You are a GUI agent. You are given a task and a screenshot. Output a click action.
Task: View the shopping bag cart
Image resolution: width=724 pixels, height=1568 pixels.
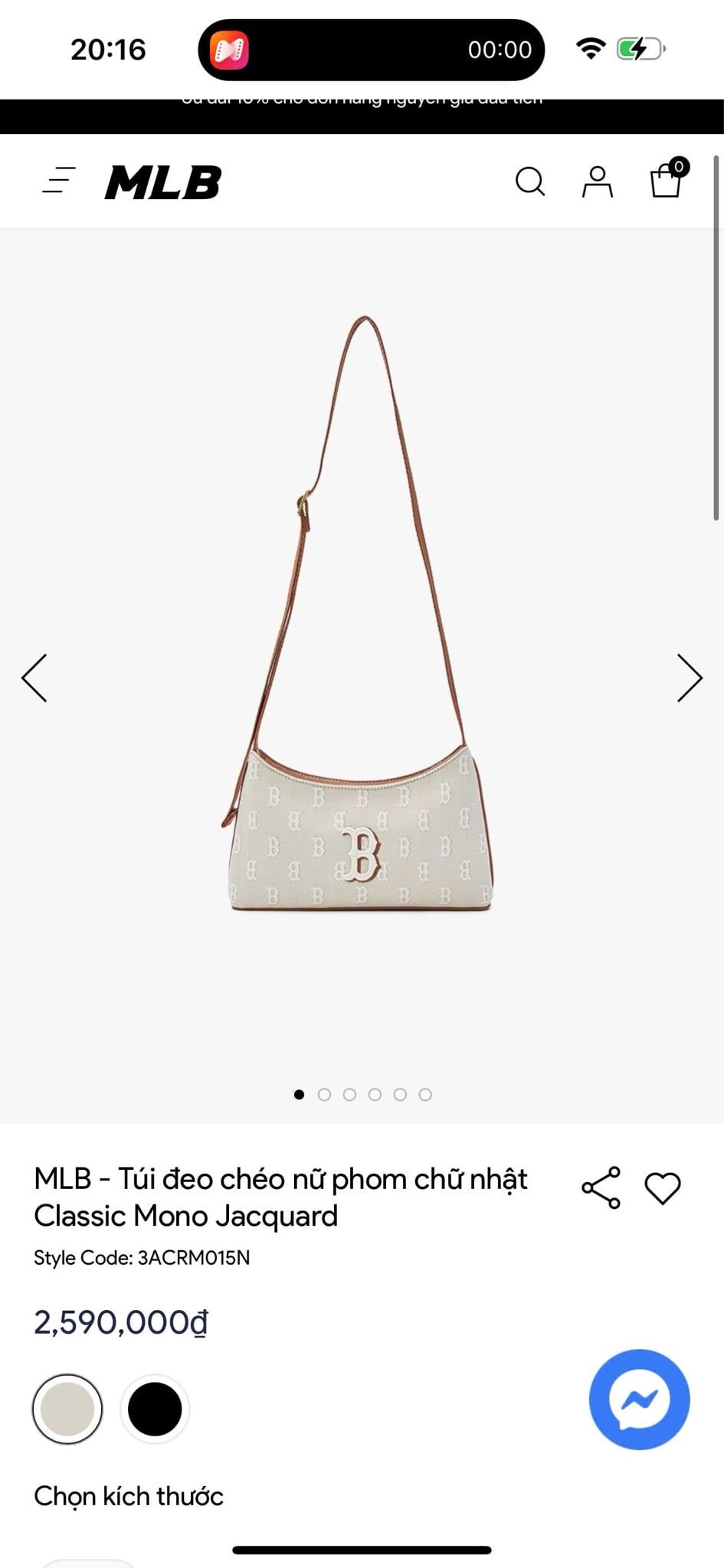[666, 181]
